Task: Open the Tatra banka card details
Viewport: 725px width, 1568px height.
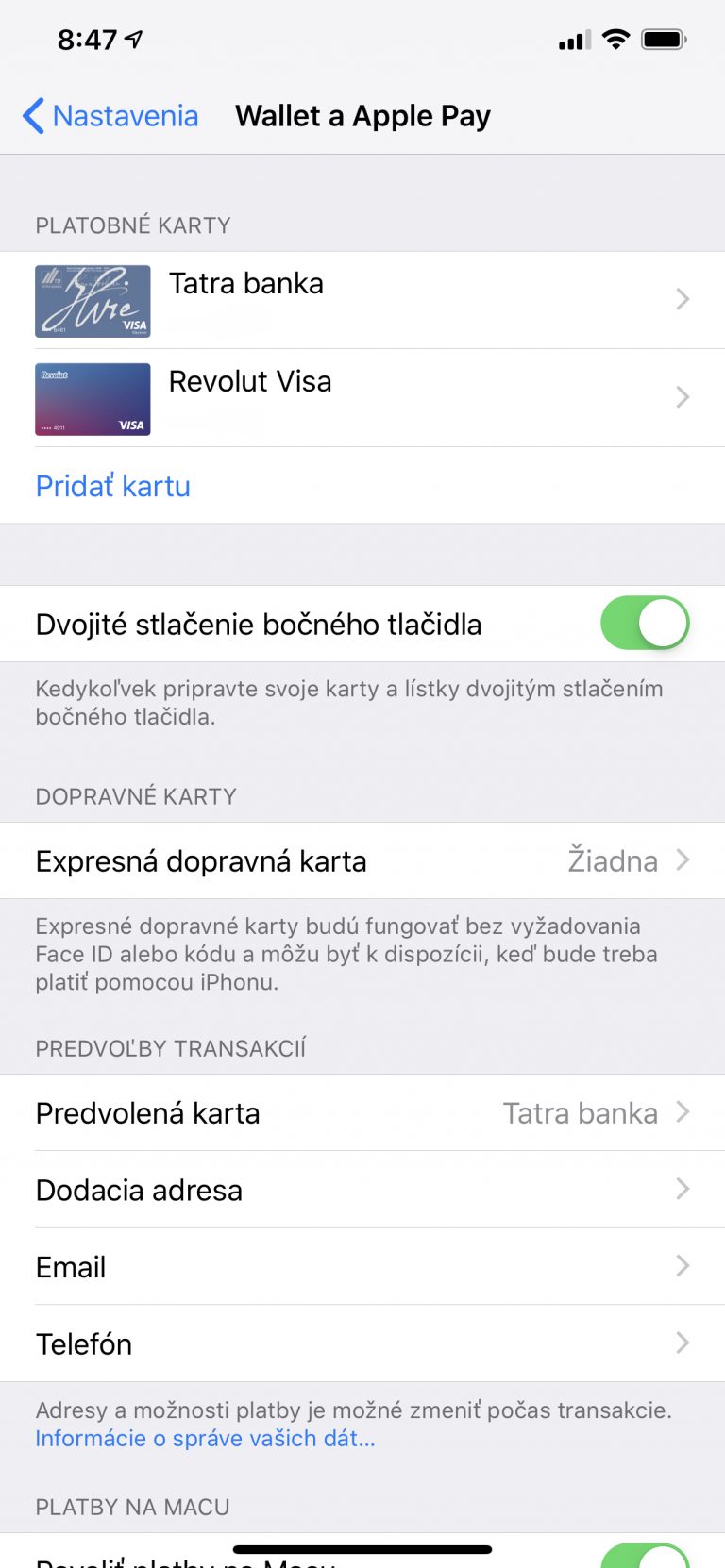Action: (362, 300)
